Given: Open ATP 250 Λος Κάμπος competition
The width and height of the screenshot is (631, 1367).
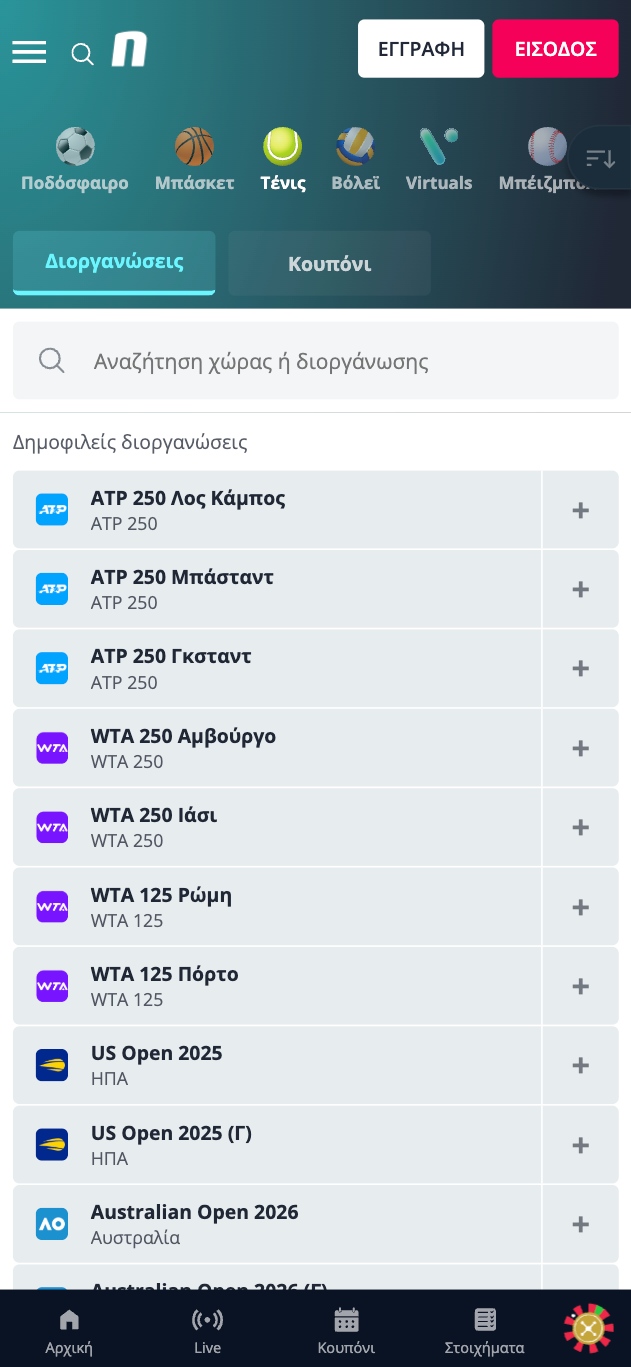Looking at the screenshot, I should coord(277,510).
